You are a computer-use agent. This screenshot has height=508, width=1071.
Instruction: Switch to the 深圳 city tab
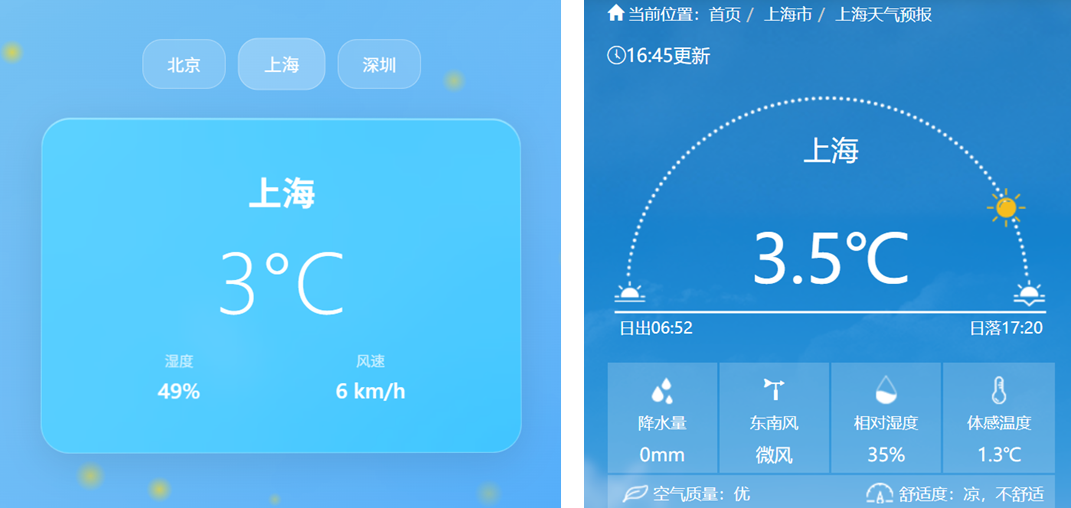[x=379, y=65]
